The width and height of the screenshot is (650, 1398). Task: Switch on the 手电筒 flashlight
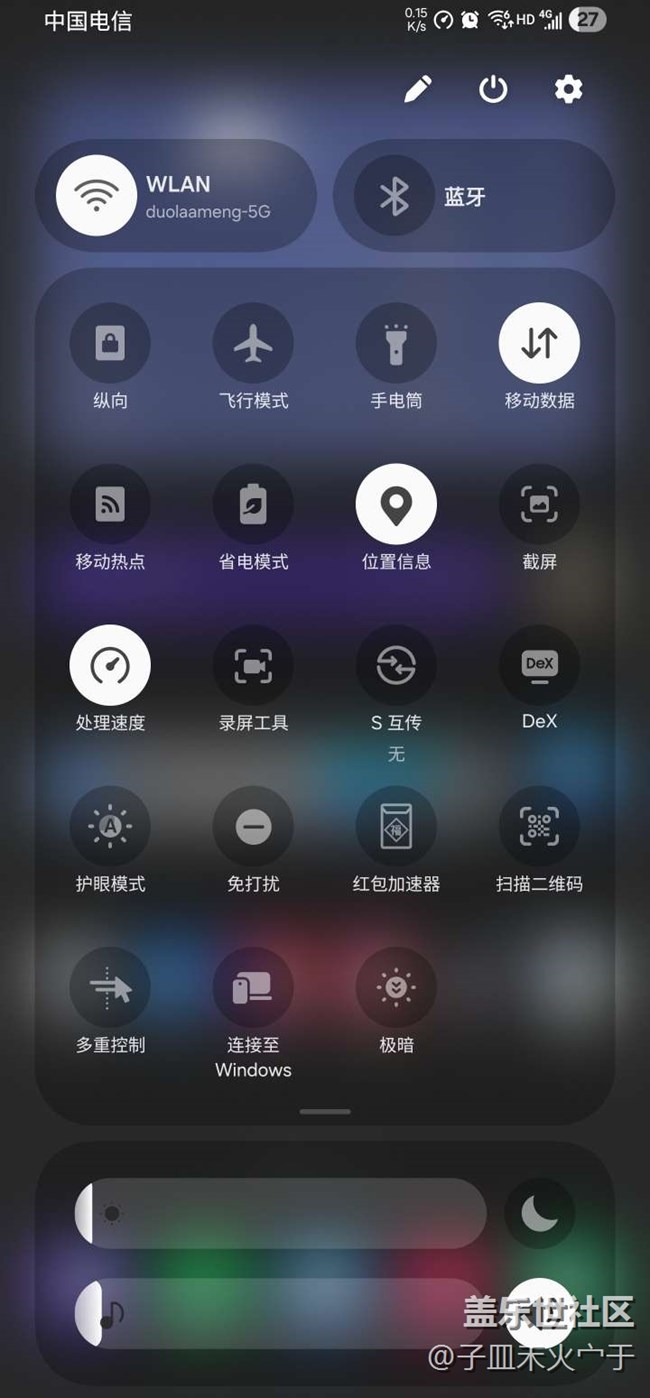point(396,344)
